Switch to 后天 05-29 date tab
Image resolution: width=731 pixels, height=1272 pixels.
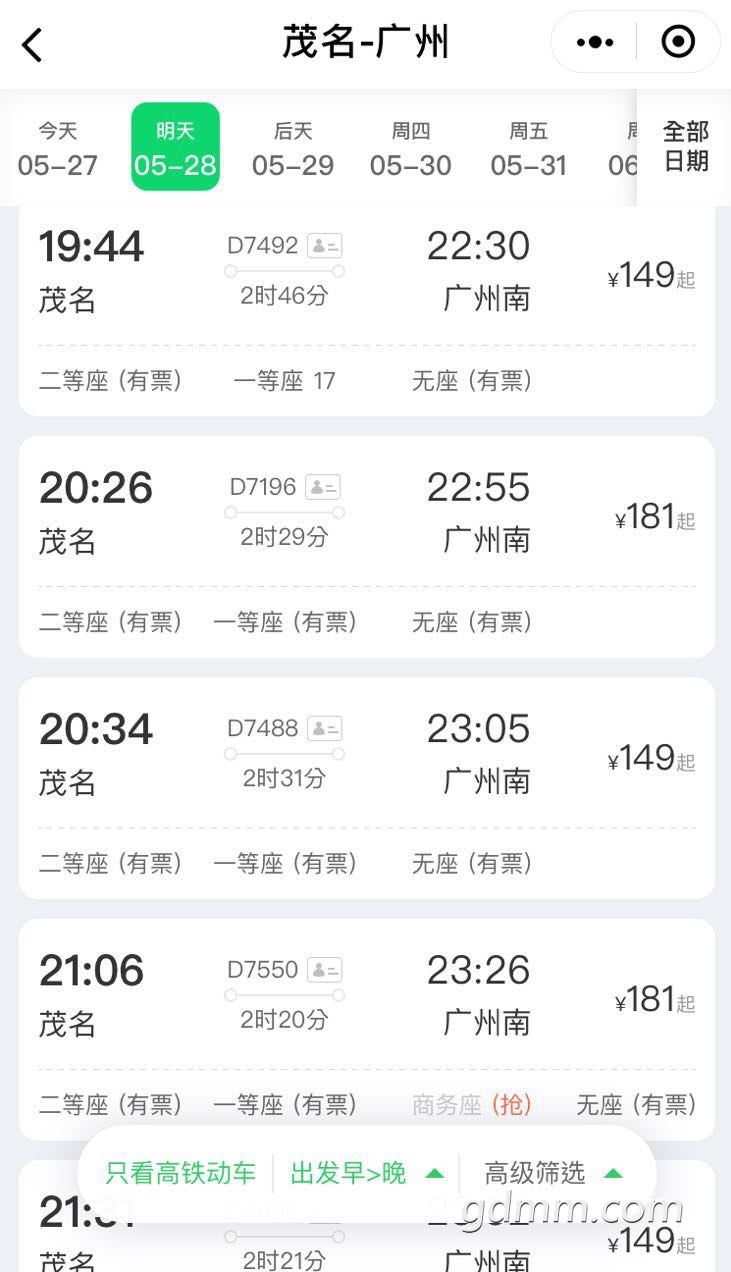(x=293, y=148)
